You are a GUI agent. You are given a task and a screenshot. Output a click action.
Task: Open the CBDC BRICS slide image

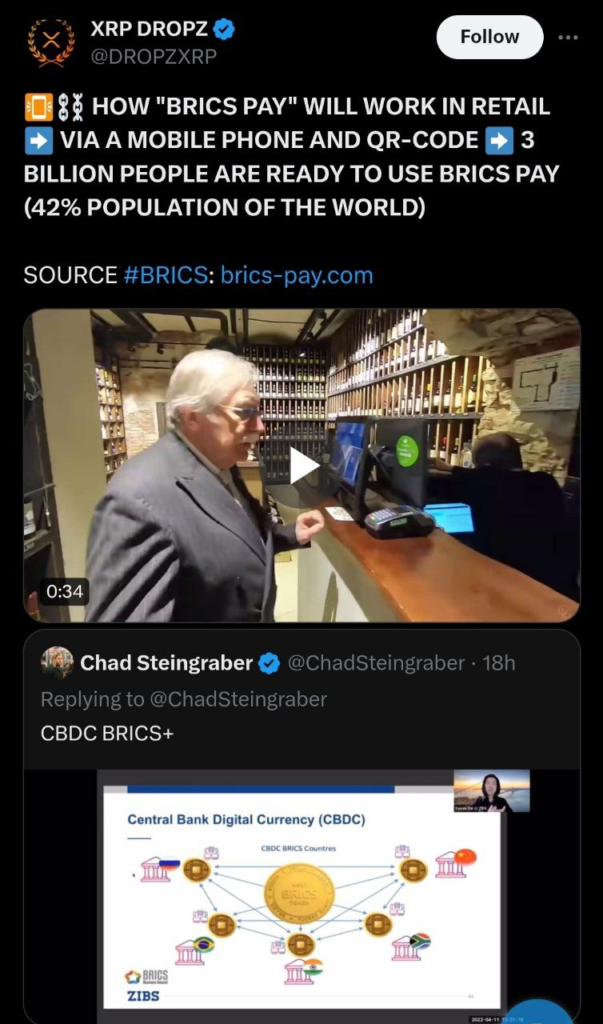302,892
